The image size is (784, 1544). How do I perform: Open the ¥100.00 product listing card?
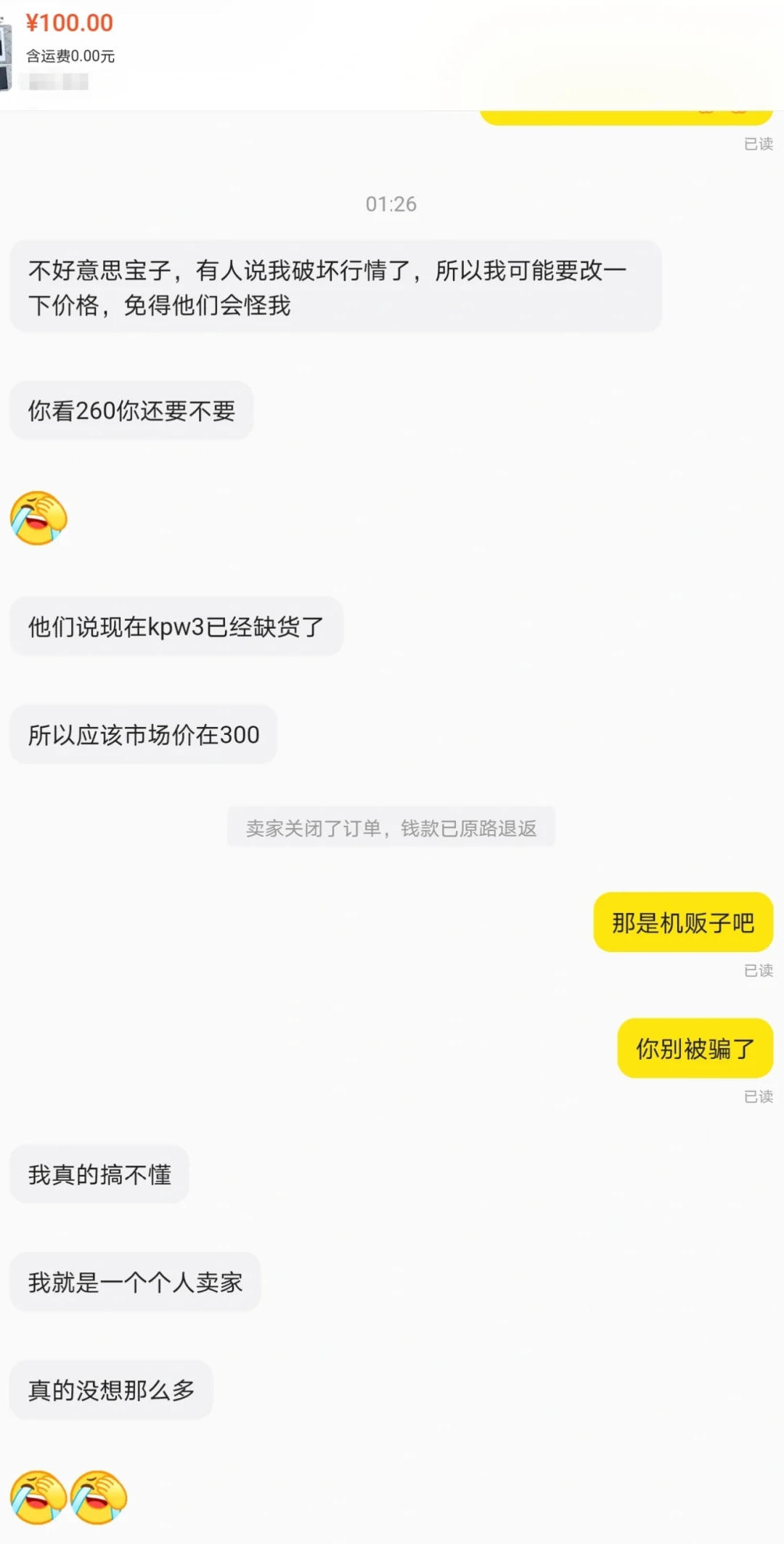point(392,55)
